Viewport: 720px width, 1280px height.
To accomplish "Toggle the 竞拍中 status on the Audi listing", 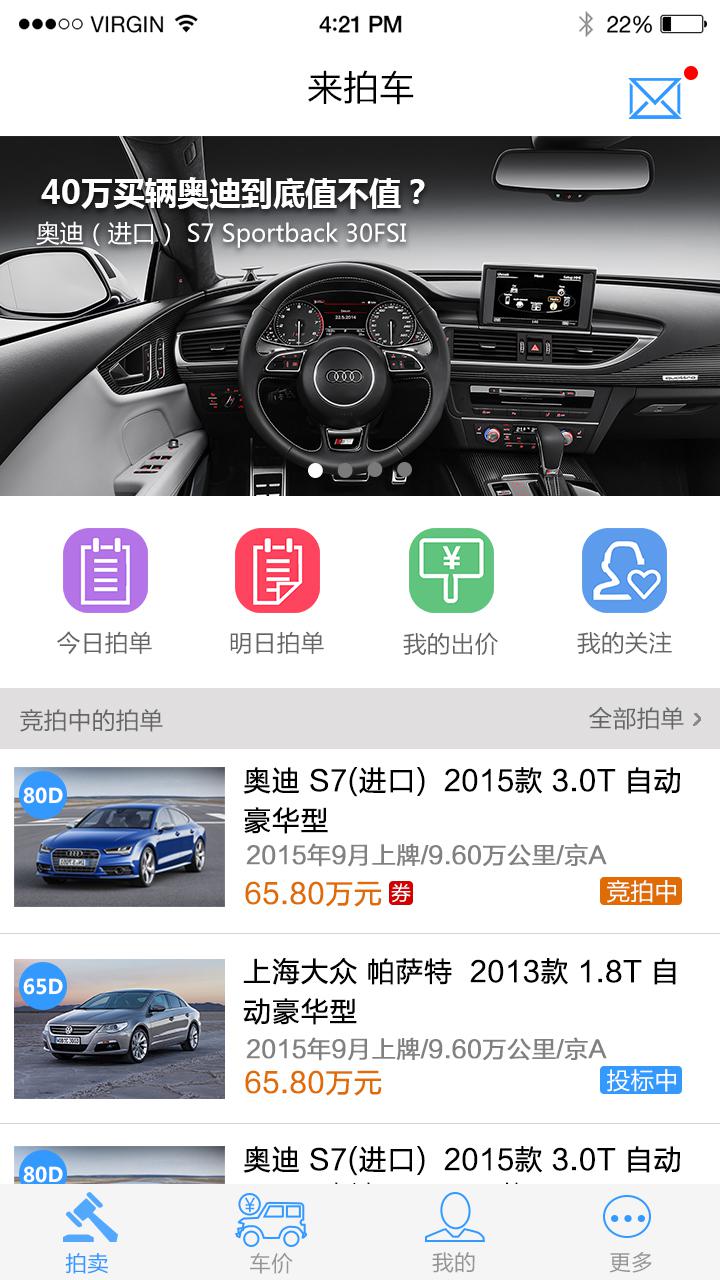I will click(x=640, y=892).
